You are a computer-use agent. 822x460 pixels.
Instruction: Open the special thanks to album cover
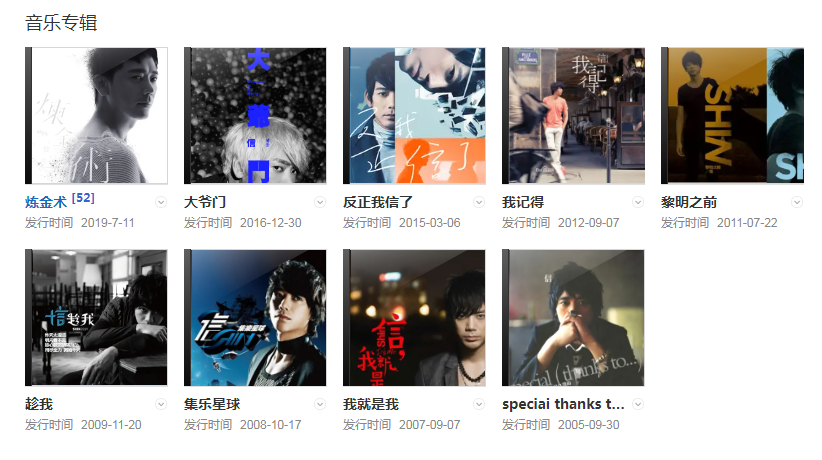pyautogui.click(x=573, y=317)
